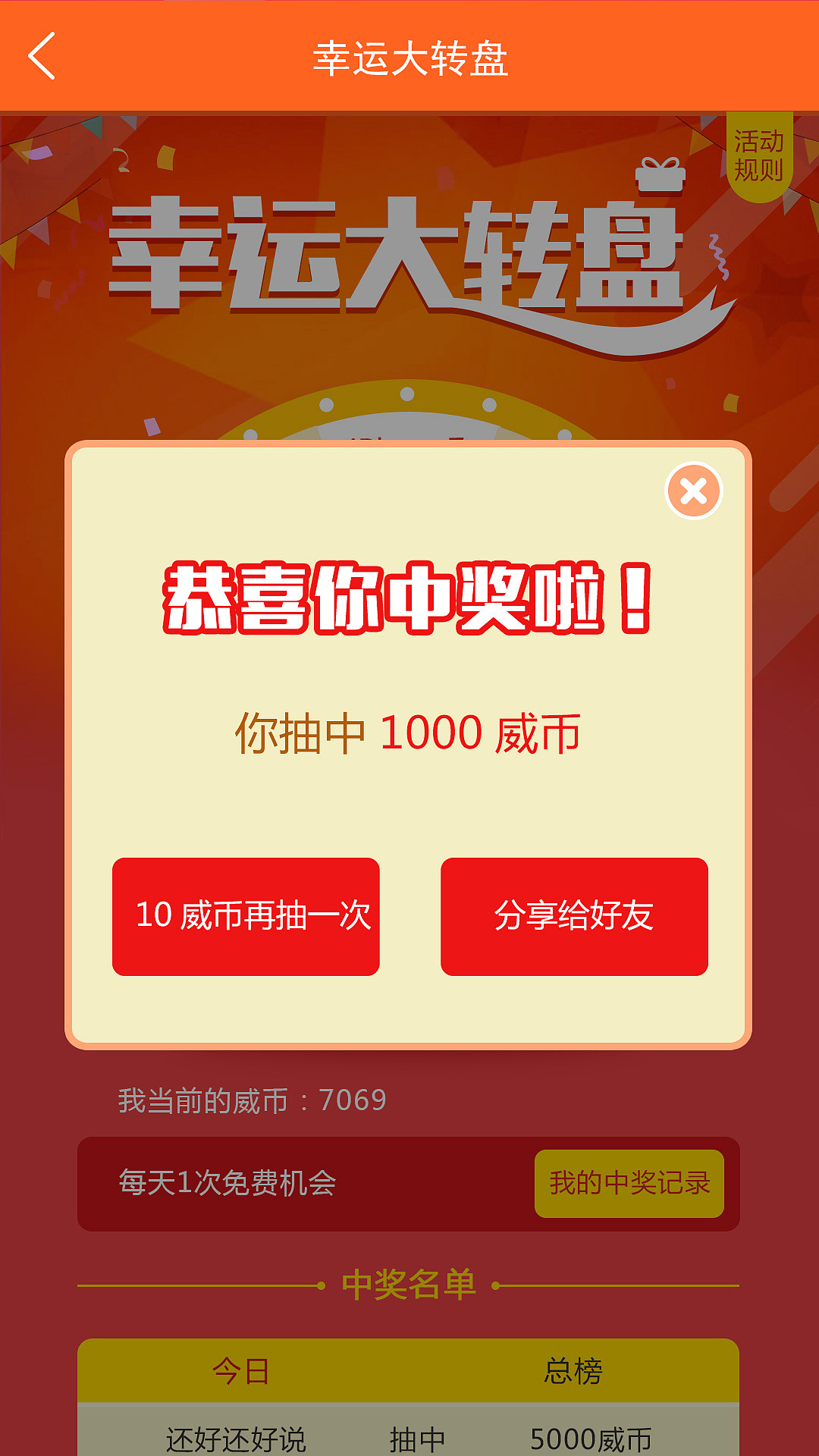Tap the 你抽中 1000 威币 prize text
Image resolution: width=819 pixels, height=1456 pixels.
pos(409,732)
